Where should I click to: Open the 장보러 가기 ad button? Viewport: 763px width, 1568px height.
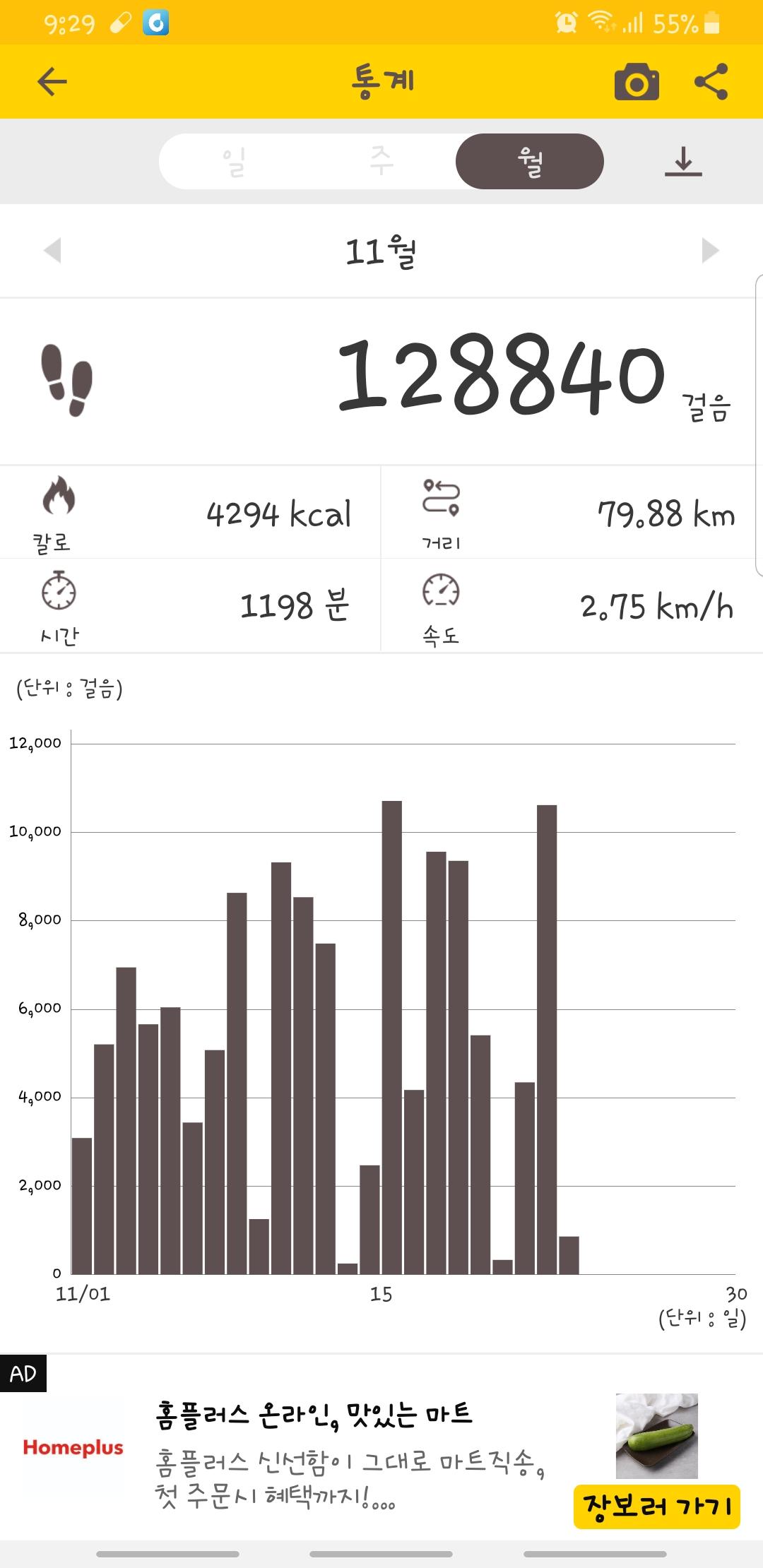tap(656, 1507)
